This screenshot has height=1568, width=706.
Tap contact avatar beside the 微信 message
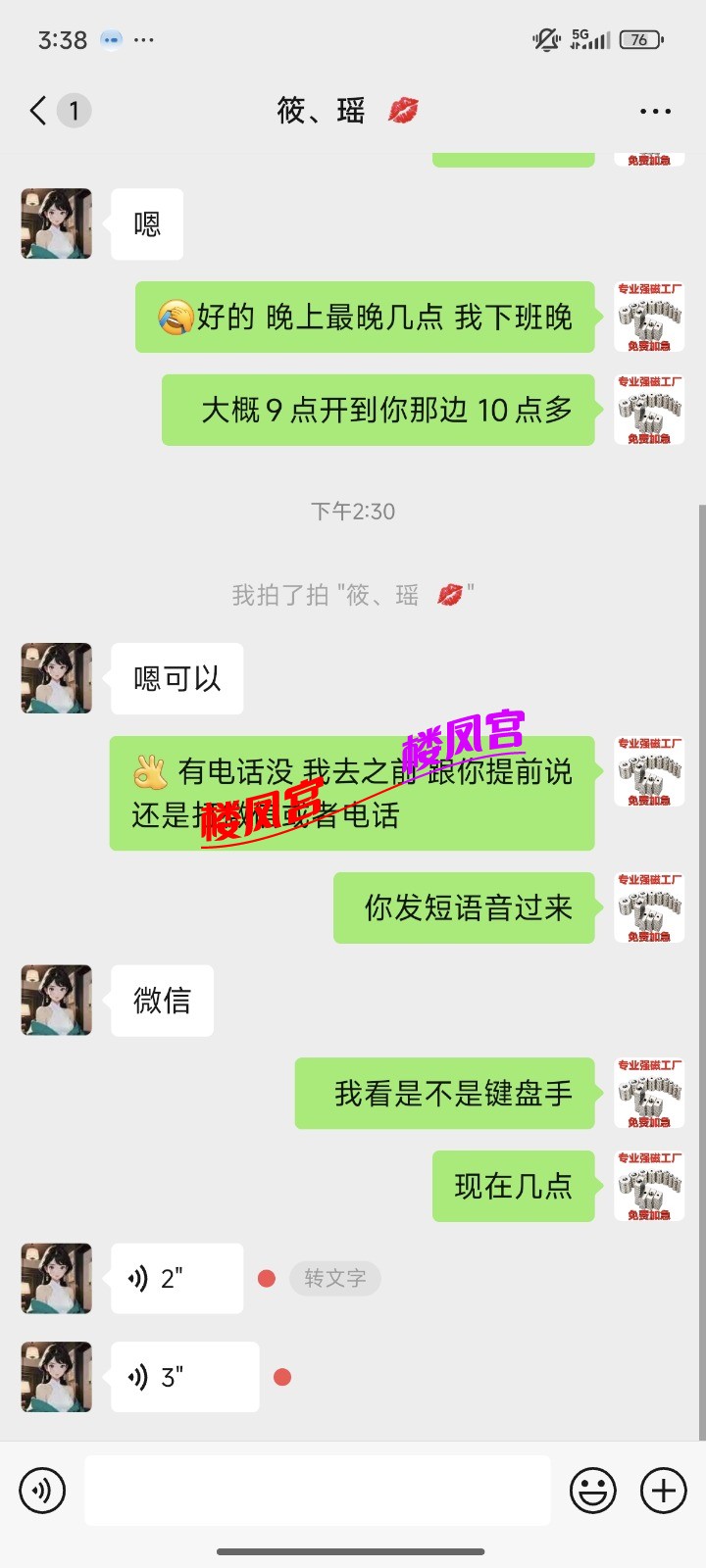coord(56,1001)
